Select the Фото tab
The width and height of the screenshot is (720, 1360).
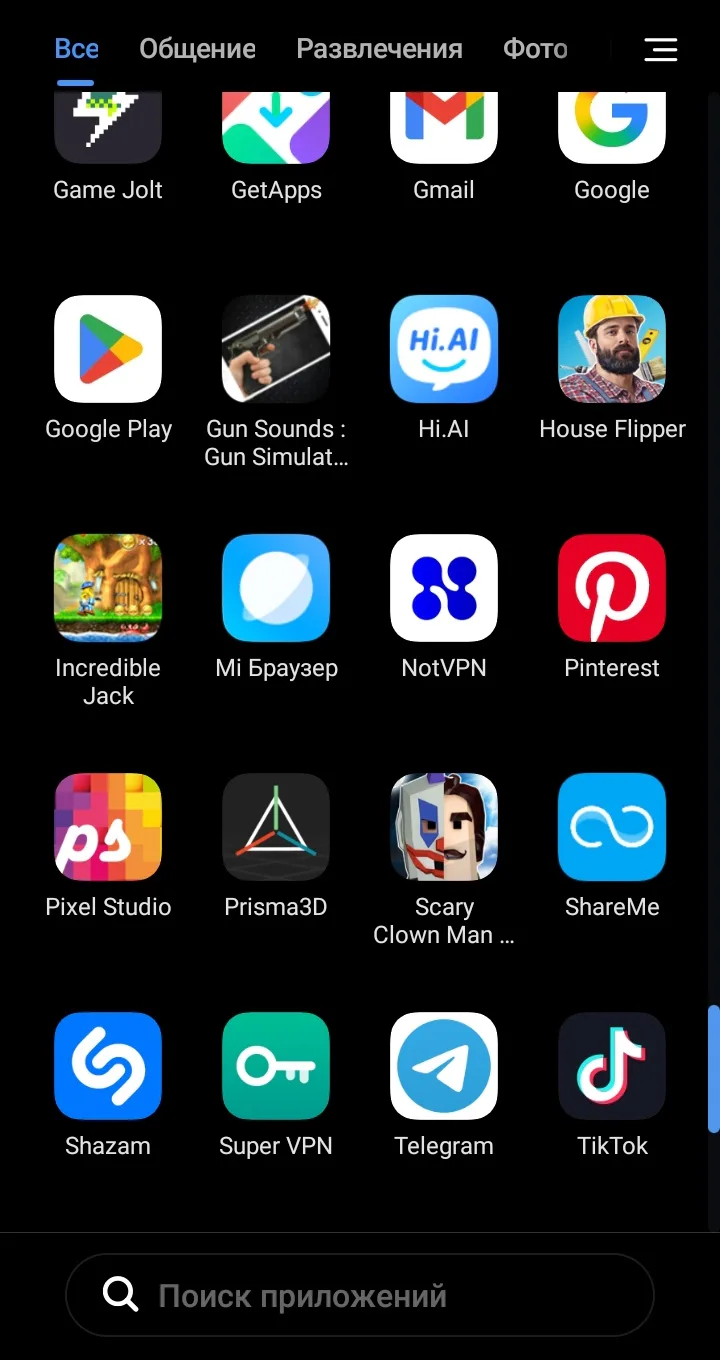point(535,49)
